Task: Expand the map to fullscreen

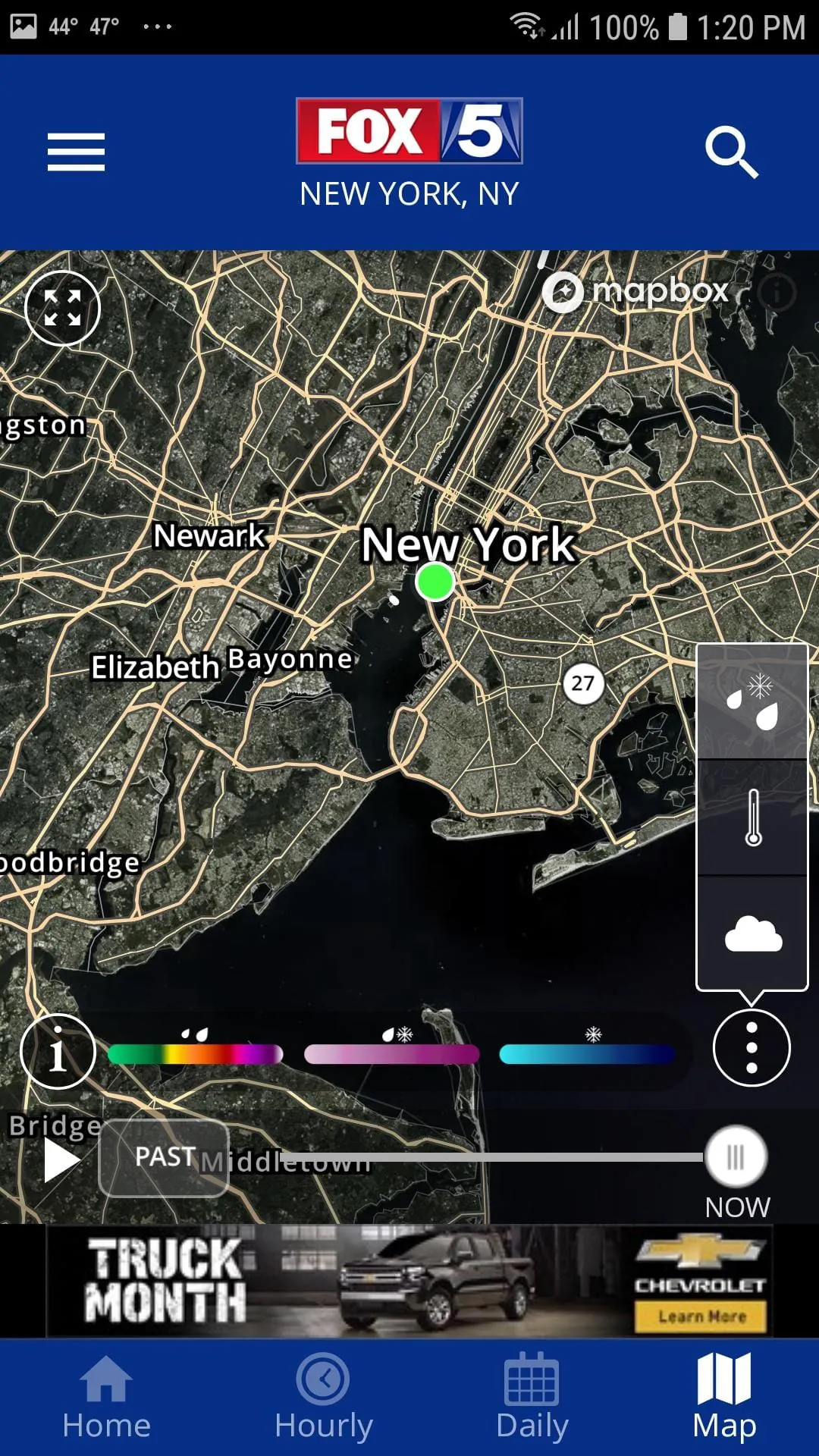Action: pyautogui.click(x=62, y=308)
